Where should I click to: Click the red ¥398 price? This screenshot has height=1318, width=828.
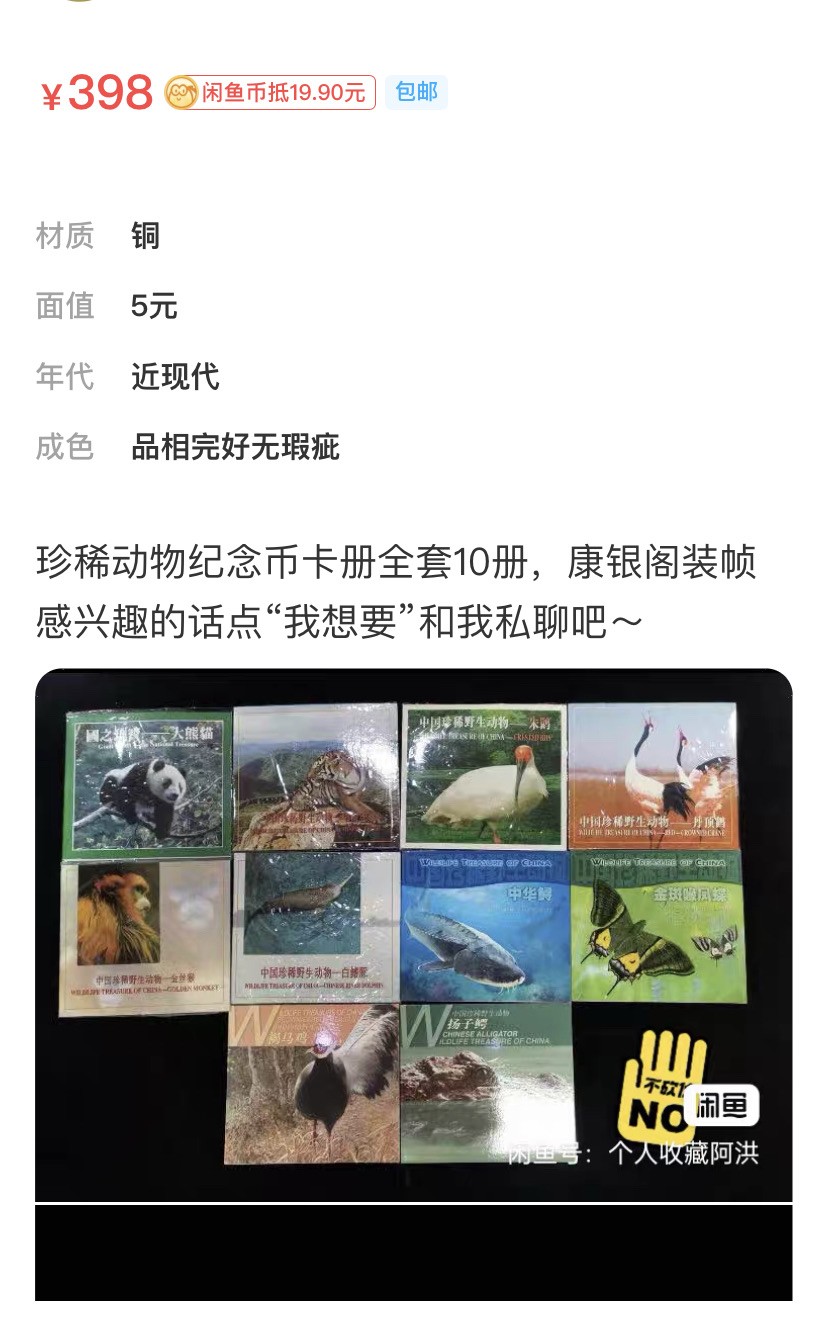[x=93, y=93]
